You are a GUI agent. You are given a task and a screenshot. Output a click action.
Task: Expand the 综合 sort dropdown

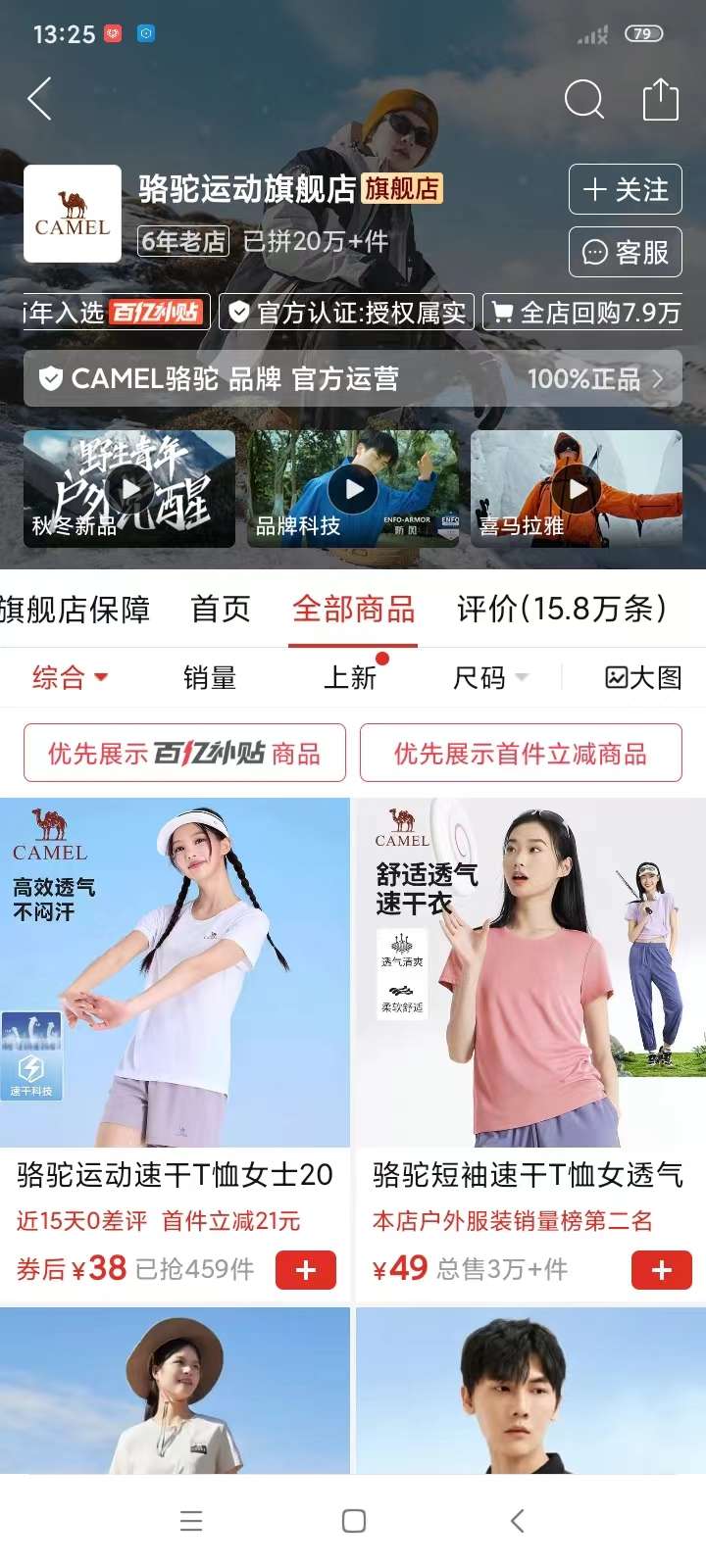70,677
